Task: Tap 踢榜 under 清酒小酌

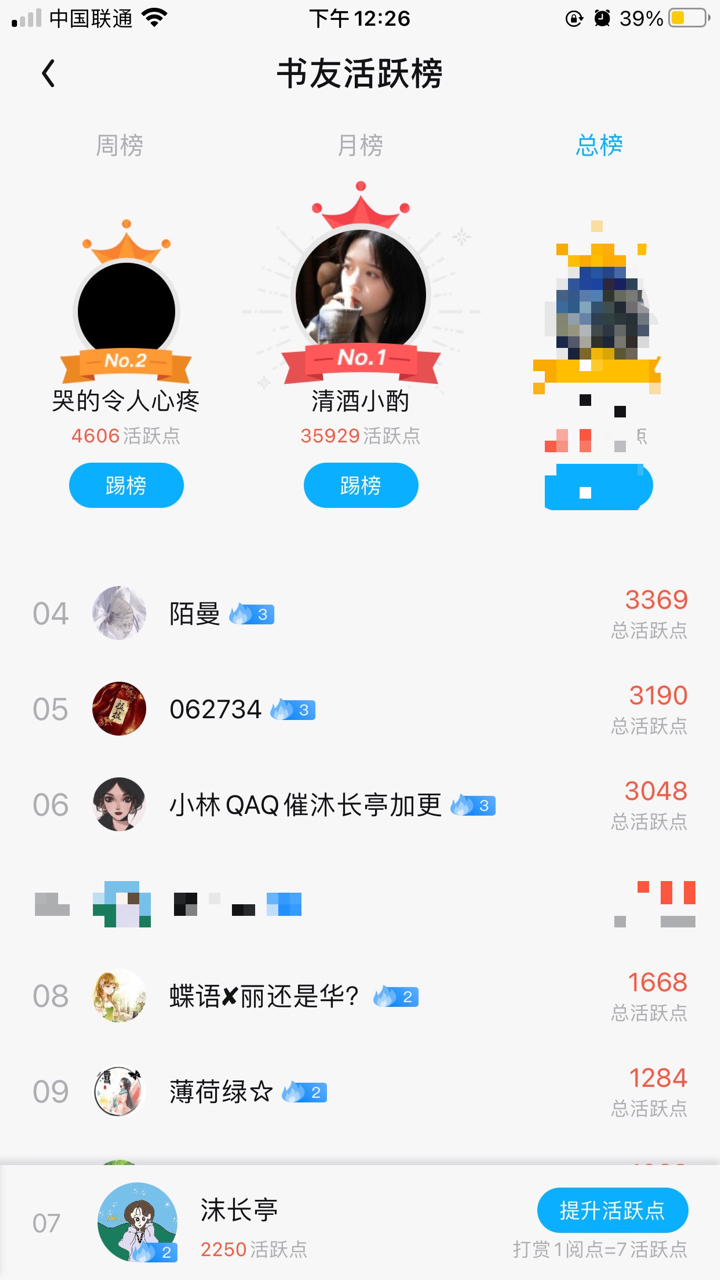Action: pos(361,486)
